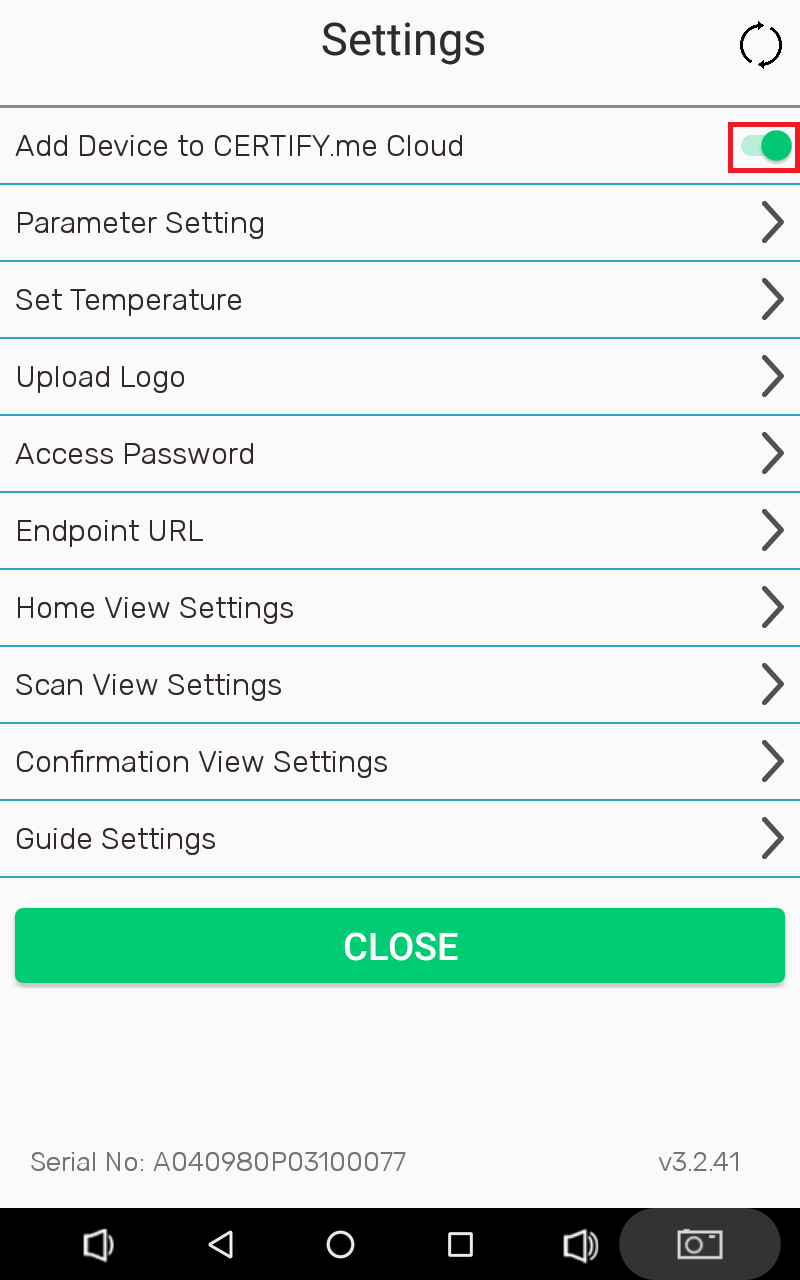
Task: Open Guide Settings
Action: click(400, 838)
